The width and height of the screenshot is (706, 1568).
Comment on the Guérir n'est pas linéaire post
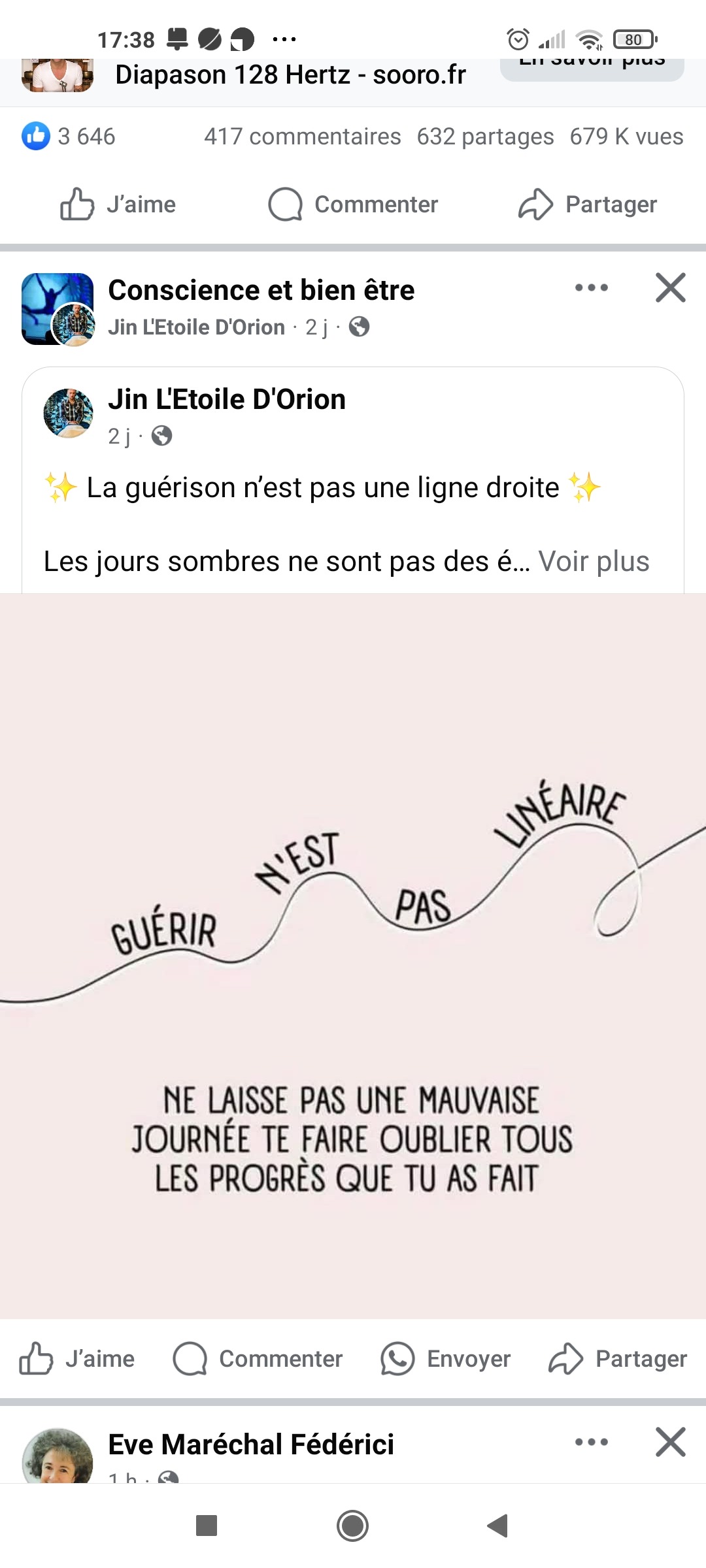[x=258, y=1359]
